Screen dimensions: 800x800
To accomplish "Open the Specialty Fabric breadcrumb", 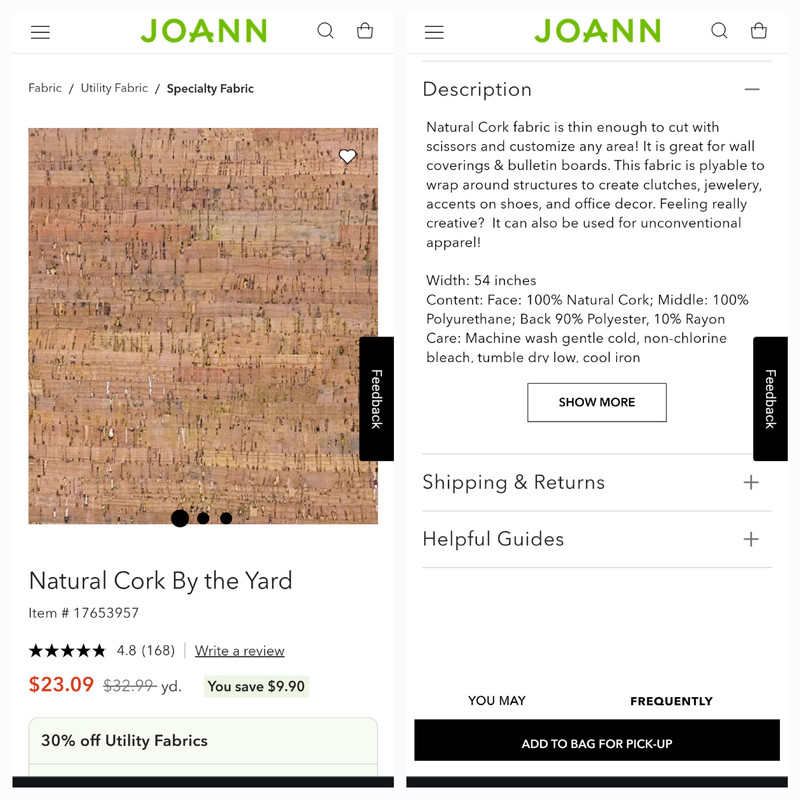I will (x=210, y=89).
